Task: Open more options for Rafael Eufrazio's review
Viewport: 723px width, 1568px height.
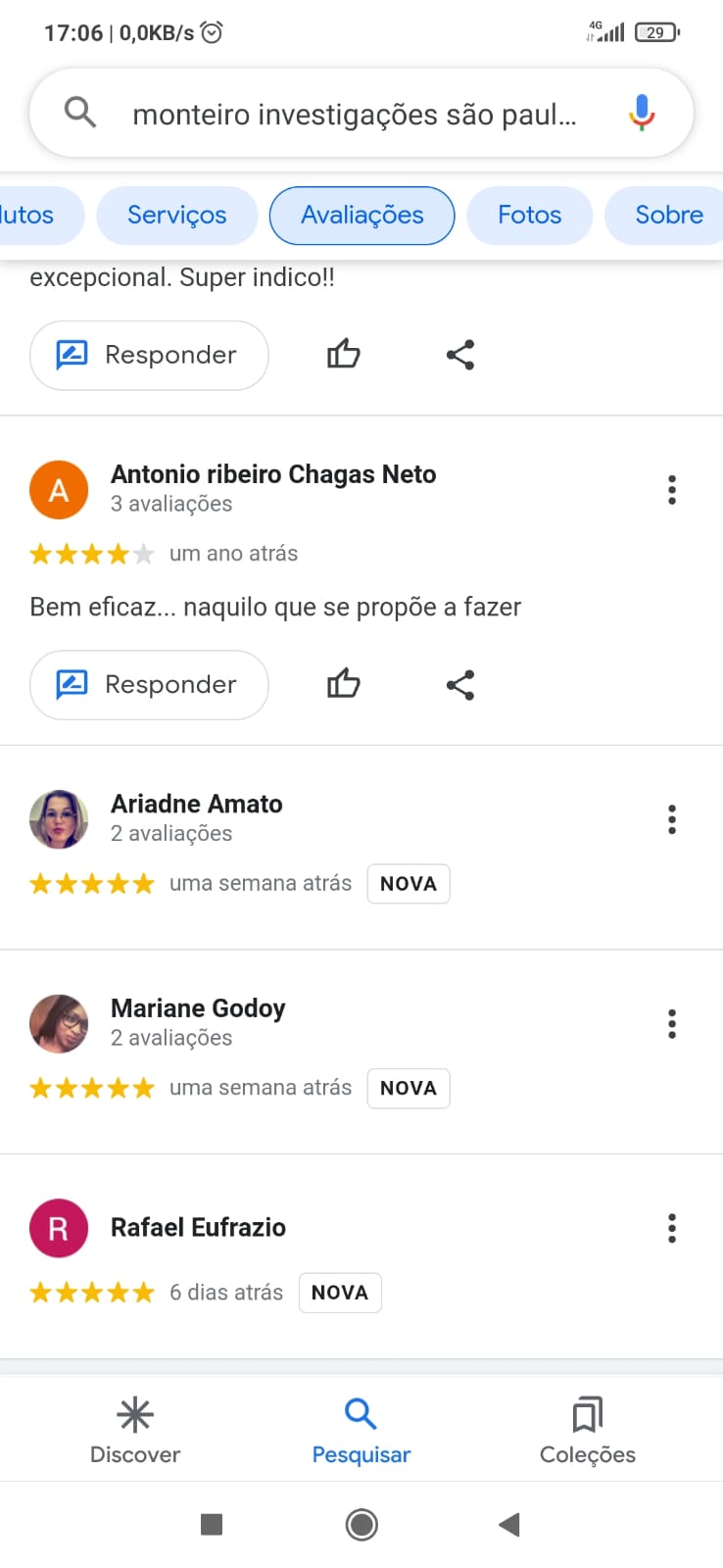Action: pyautogui.click(x=672, y=1228)
